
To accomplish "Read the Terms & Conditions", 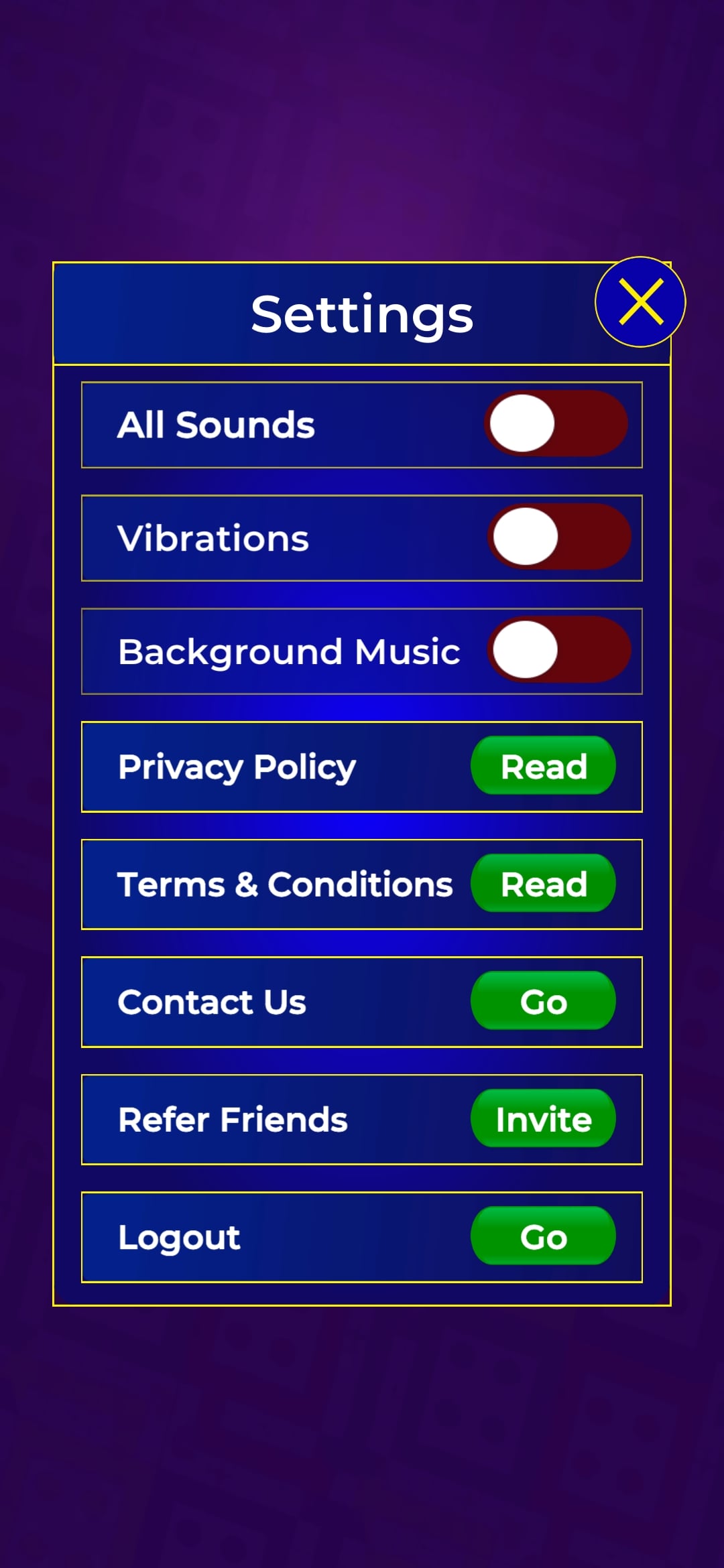I will (543, 884).
